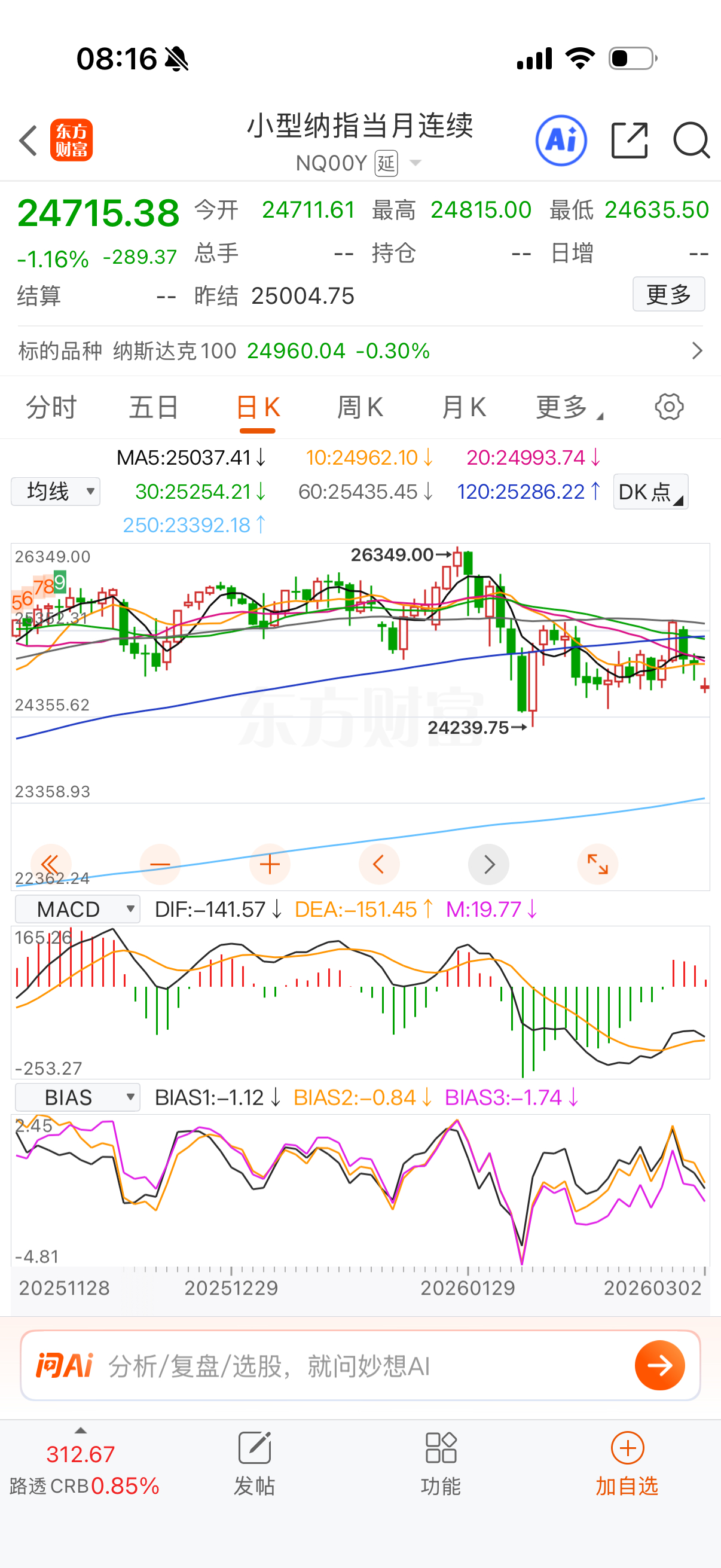
Task: Pan chart right with arrow icon
Action: (488, 864)
